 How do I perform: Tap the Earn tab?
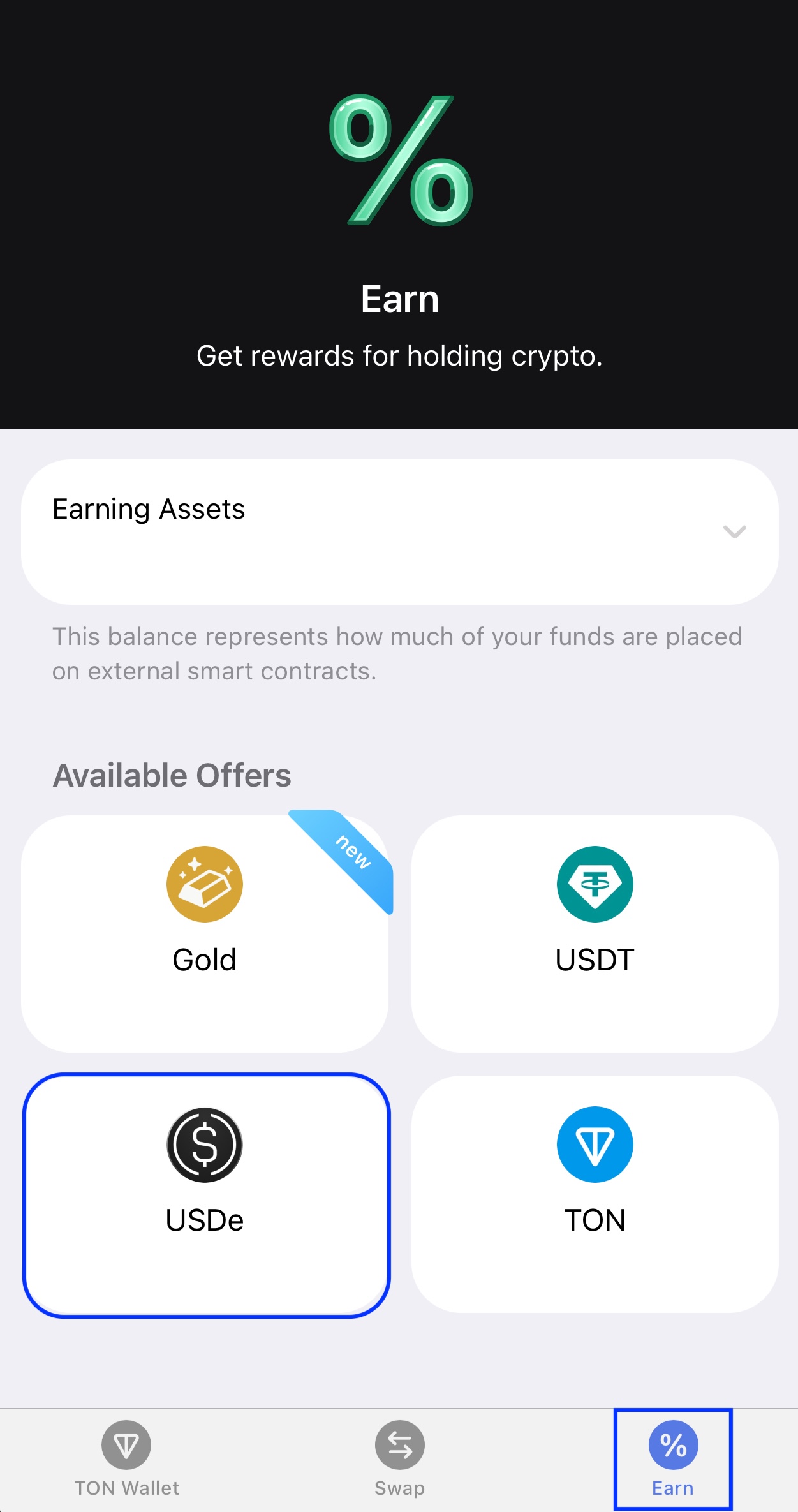pyautogui.click(x=673, y=1458)
